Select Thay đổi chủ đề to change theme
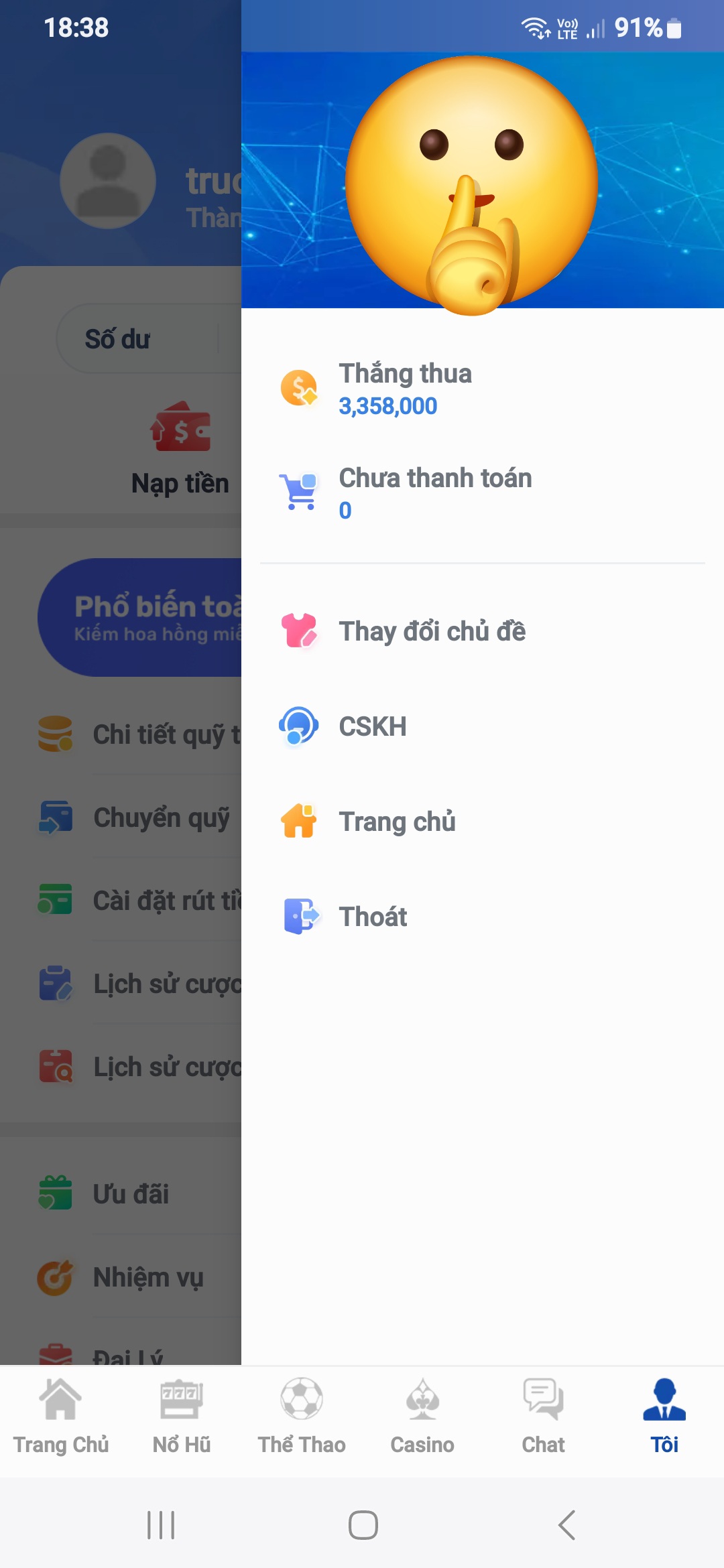This screenshot has height=1568, width=724. point(483,631)
